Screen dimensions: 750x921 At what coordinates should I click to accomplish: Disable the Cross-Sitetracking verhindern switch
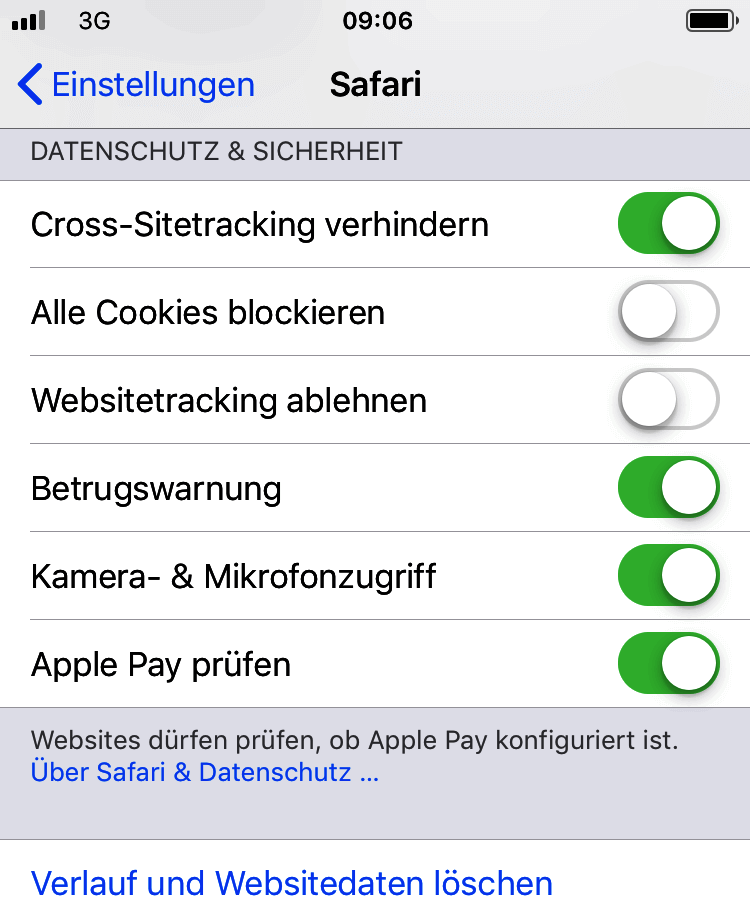[668, 223]
